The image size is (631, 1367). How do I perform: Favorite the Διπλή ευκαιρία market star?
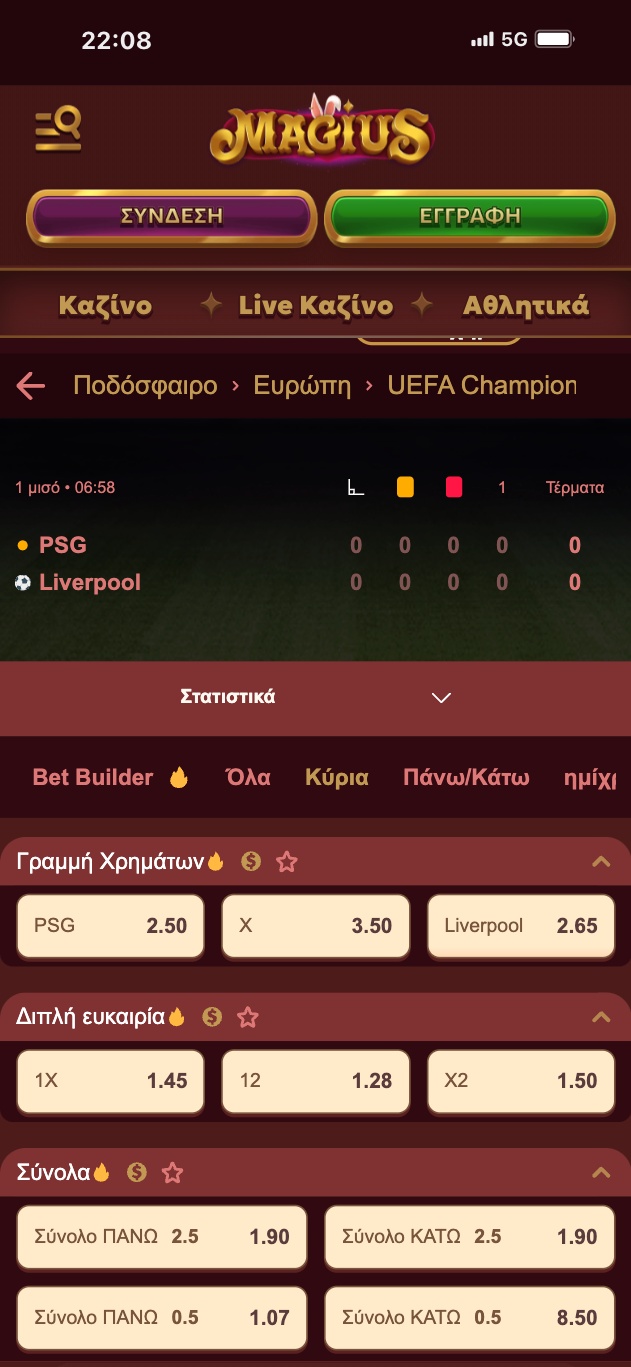(248, 1017)
